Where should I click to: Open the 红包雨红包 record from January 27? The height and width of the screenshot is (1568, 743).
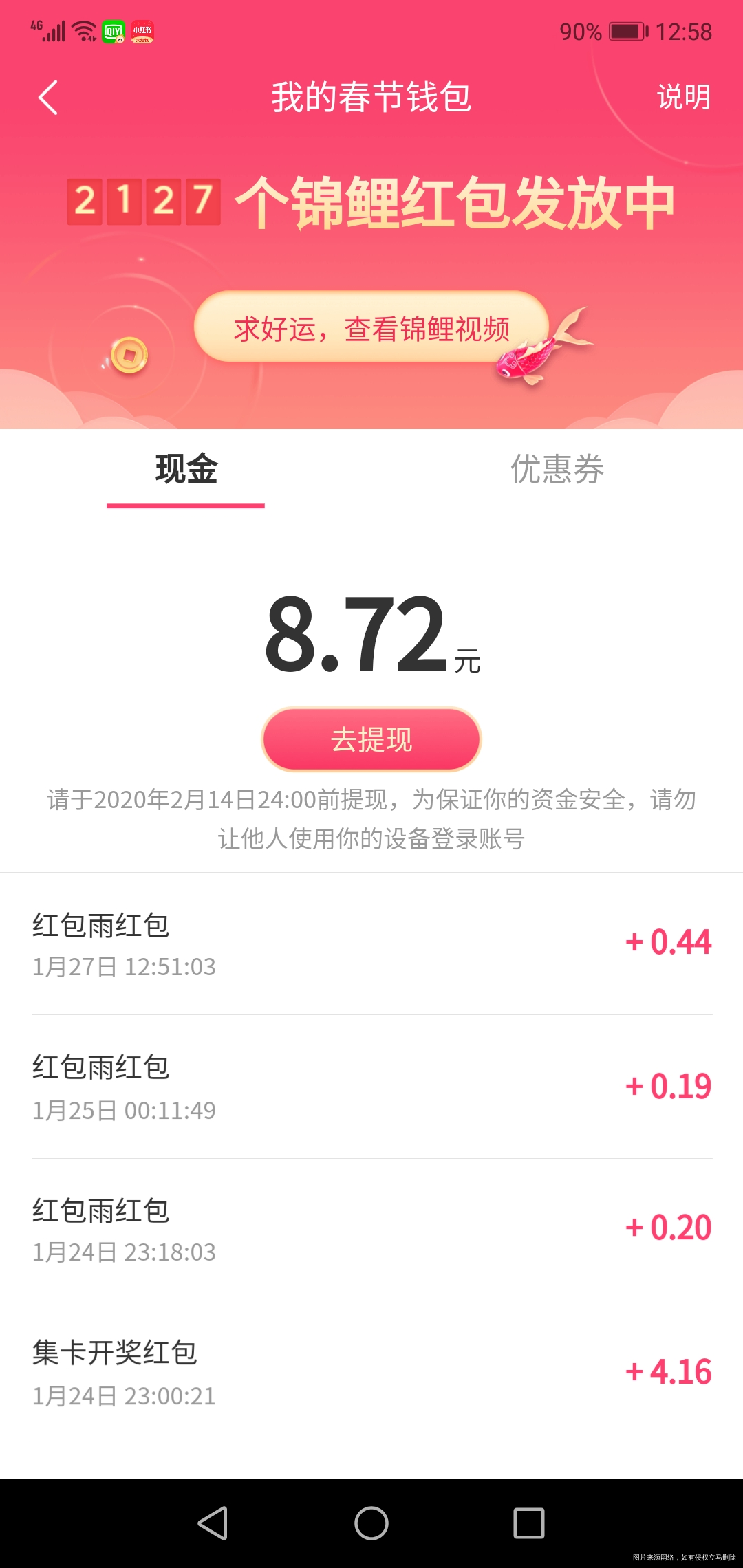coord(371,946)
